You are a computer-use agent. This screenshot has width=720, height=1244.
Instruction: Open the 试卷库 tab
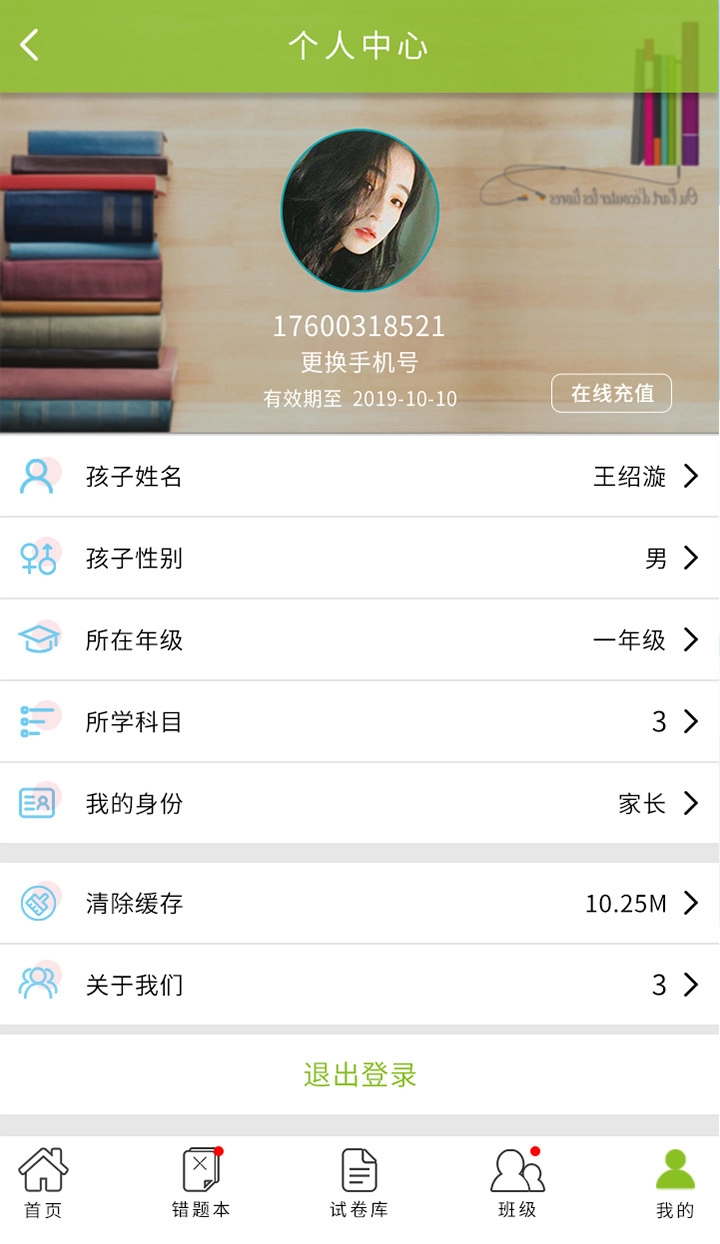click(x=359, y=1183)
